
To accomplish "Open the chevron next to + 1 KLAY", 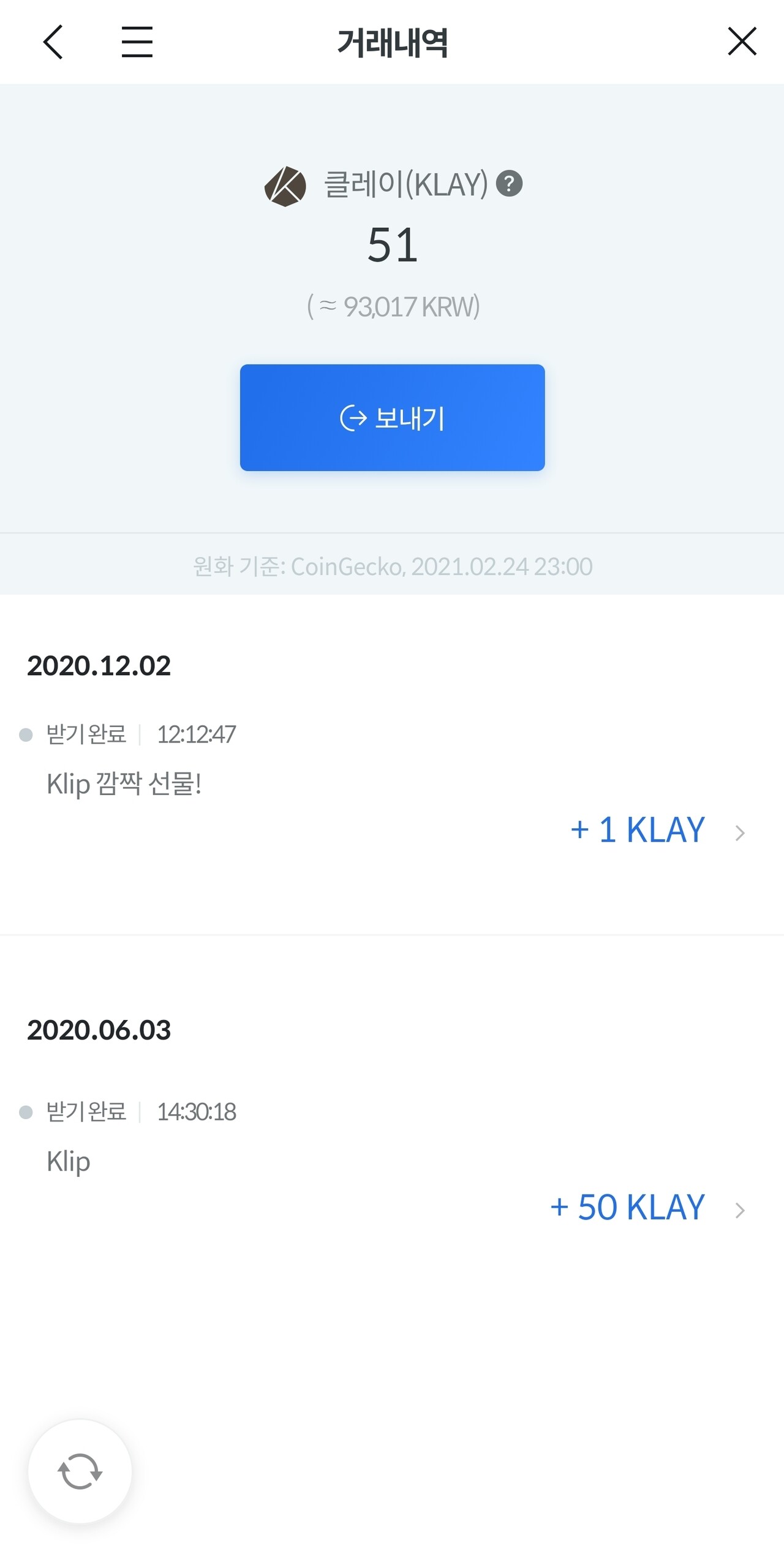I will coord(739,832).
